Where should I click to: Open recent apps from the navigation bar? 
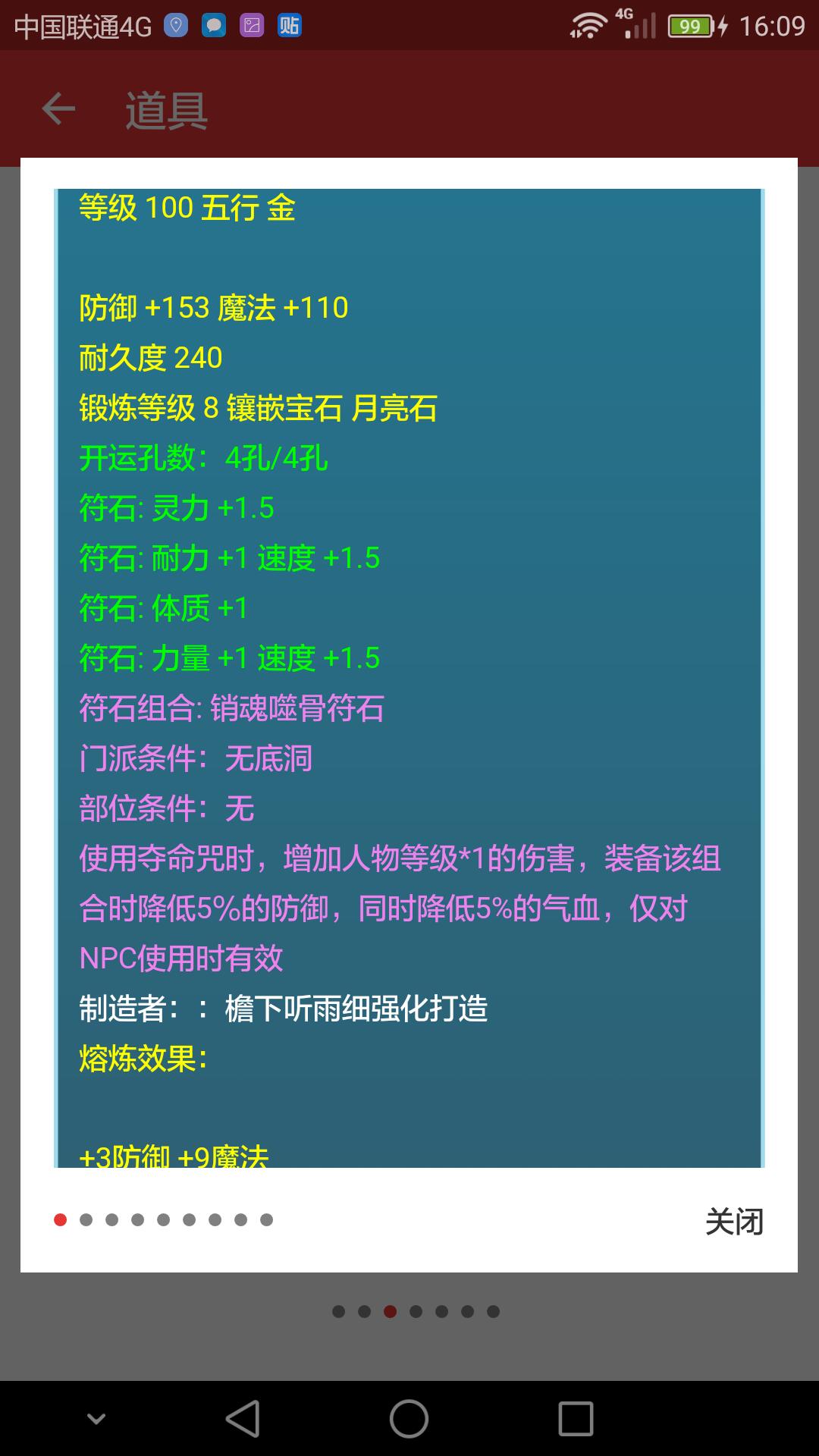coord(576,1418)
